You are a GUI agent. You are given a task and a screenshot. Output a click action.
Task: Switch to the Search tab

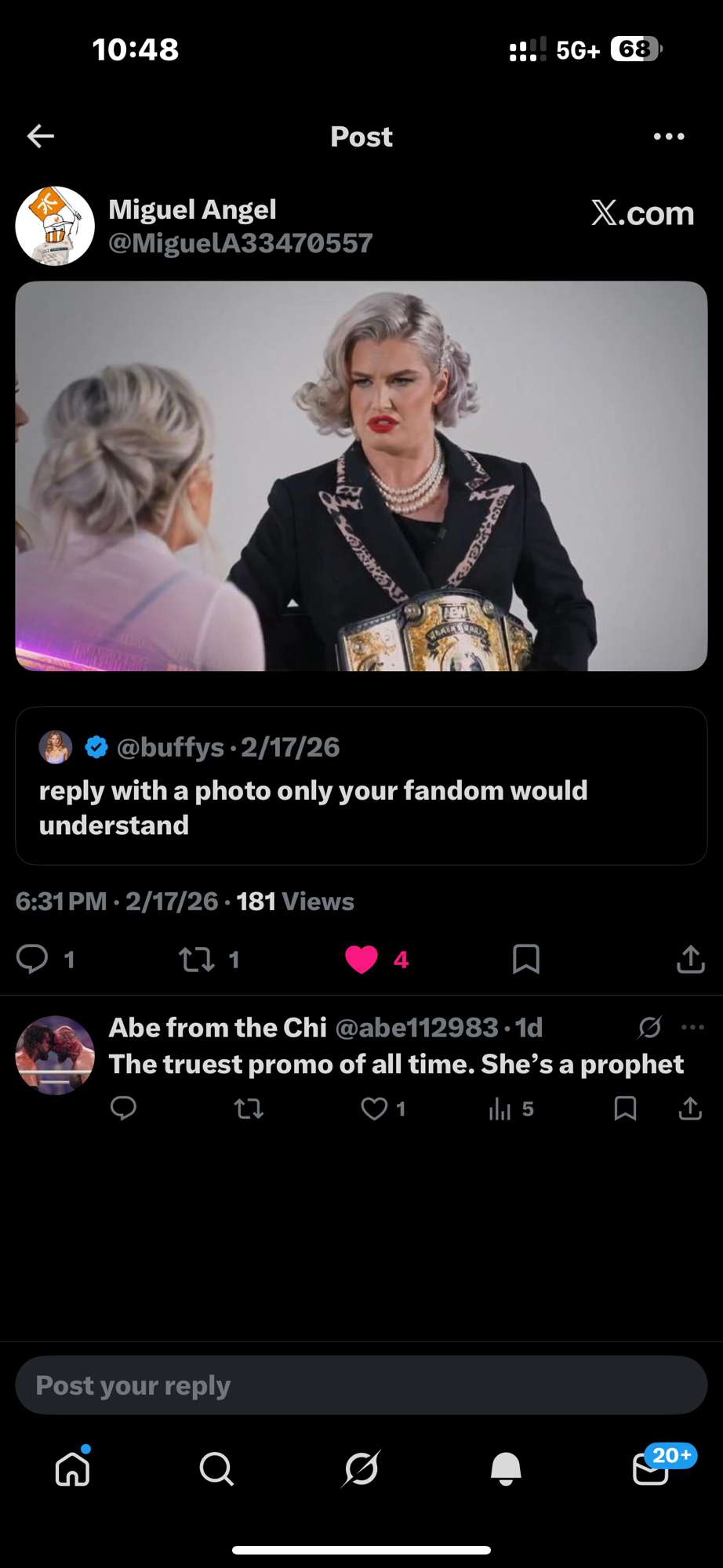216,1468
